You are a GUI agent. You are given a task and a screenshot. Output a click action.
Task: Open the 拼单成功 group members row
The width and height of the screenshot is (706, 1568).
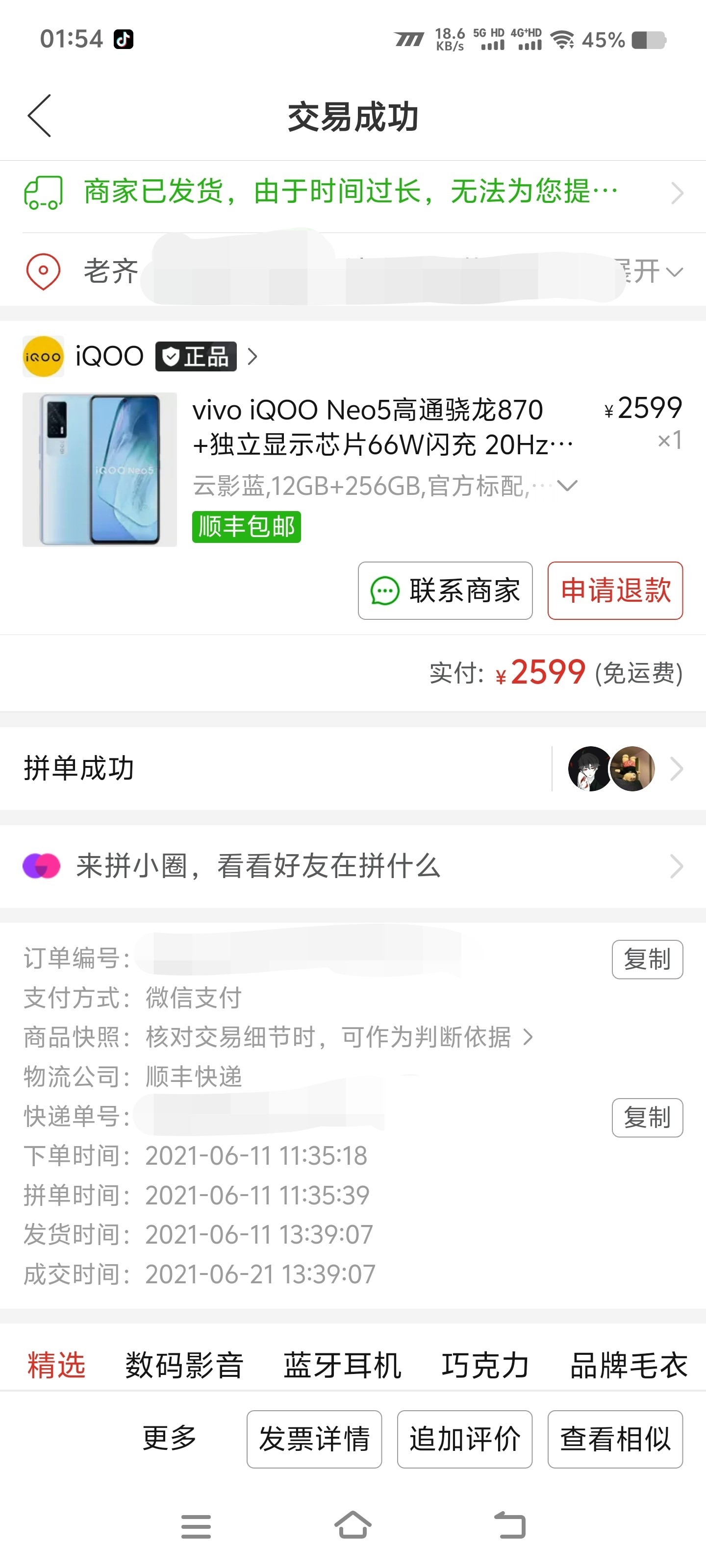point(352,768)
